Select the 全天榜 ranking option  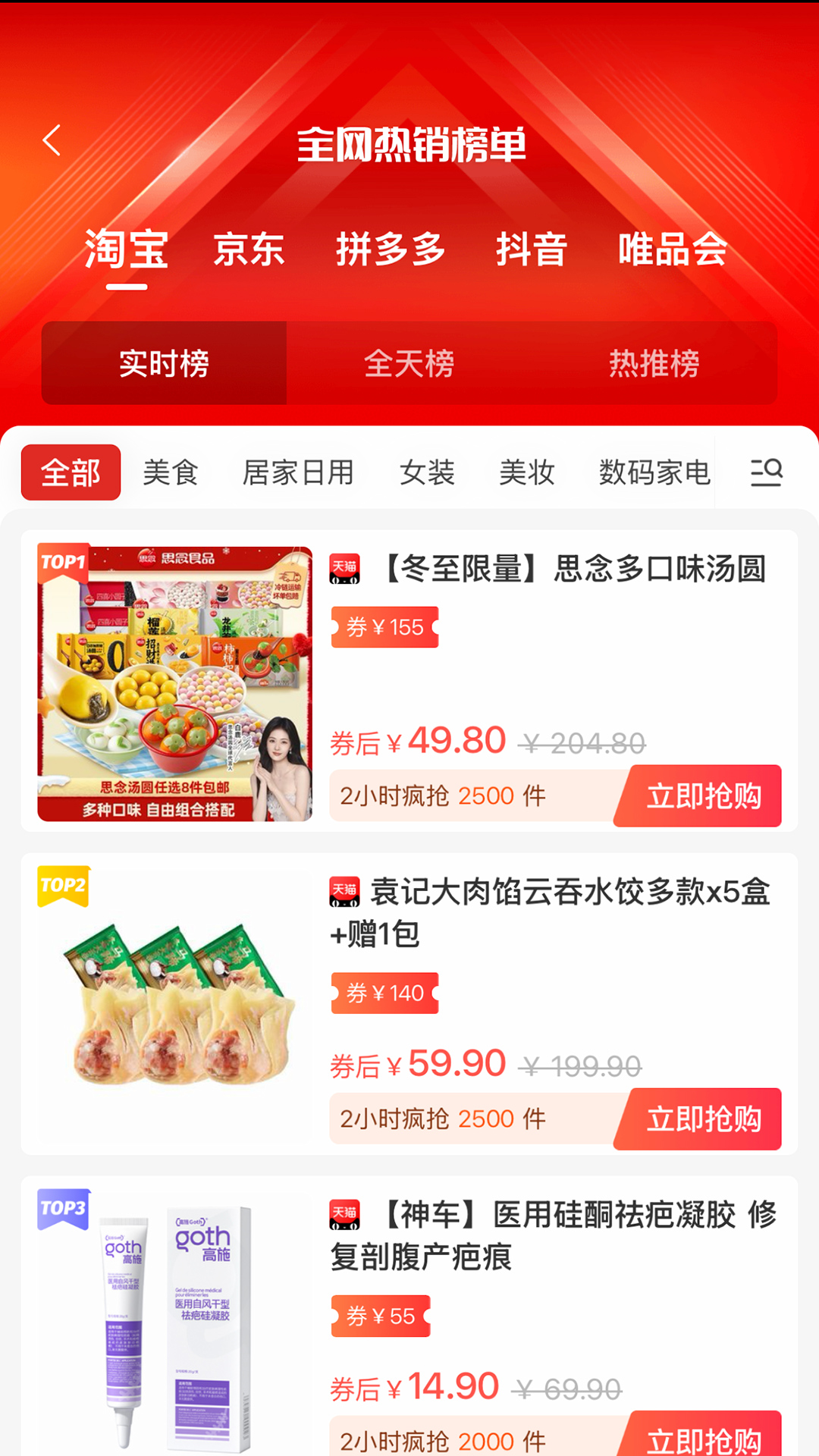(x=409, y=364)
